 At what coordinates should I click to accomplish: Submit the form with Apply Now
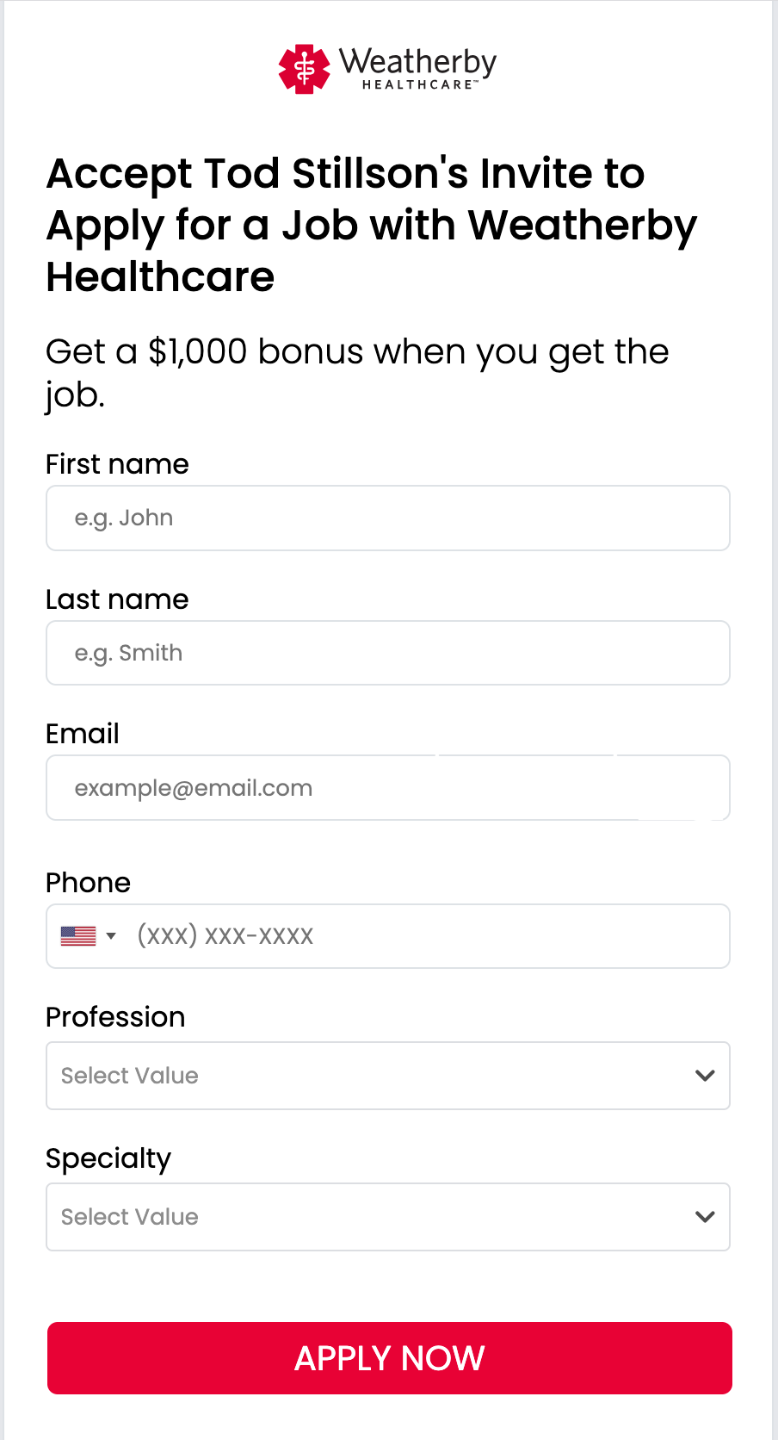tap(389, 1358)
